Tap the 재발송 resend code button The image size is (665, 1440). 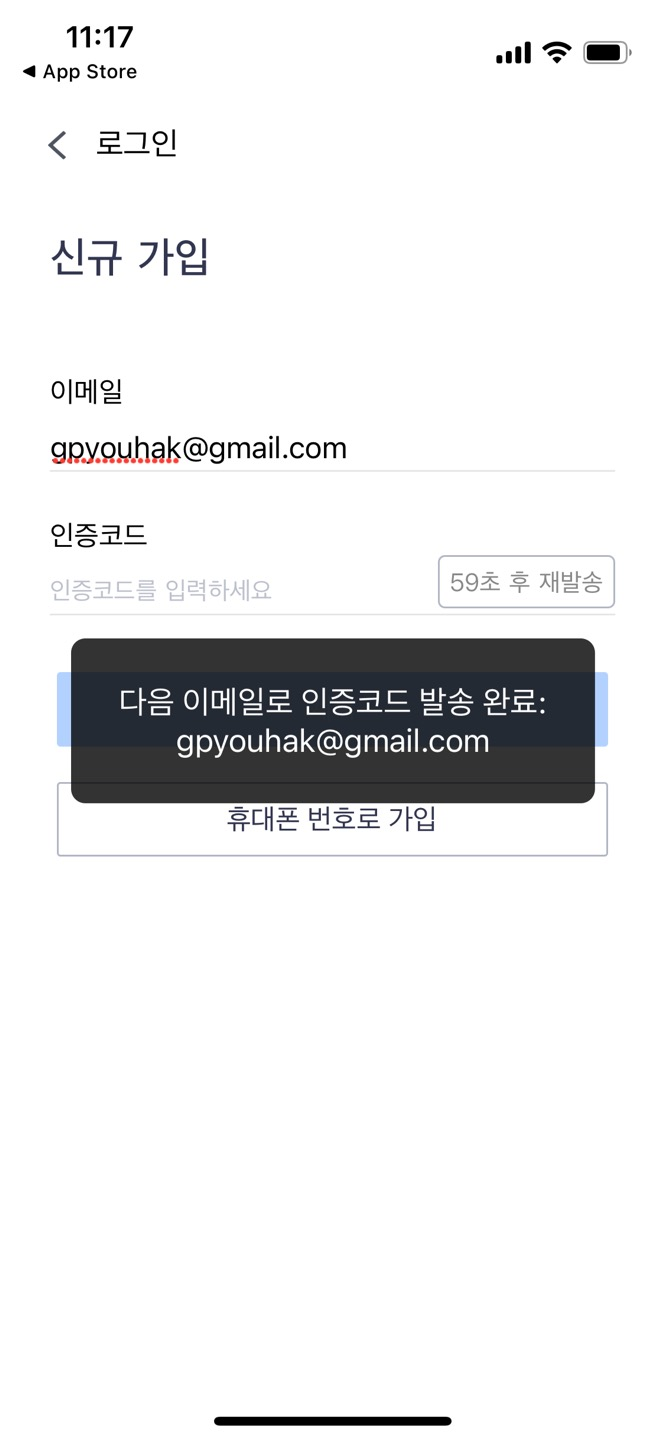tap(526, 582)
